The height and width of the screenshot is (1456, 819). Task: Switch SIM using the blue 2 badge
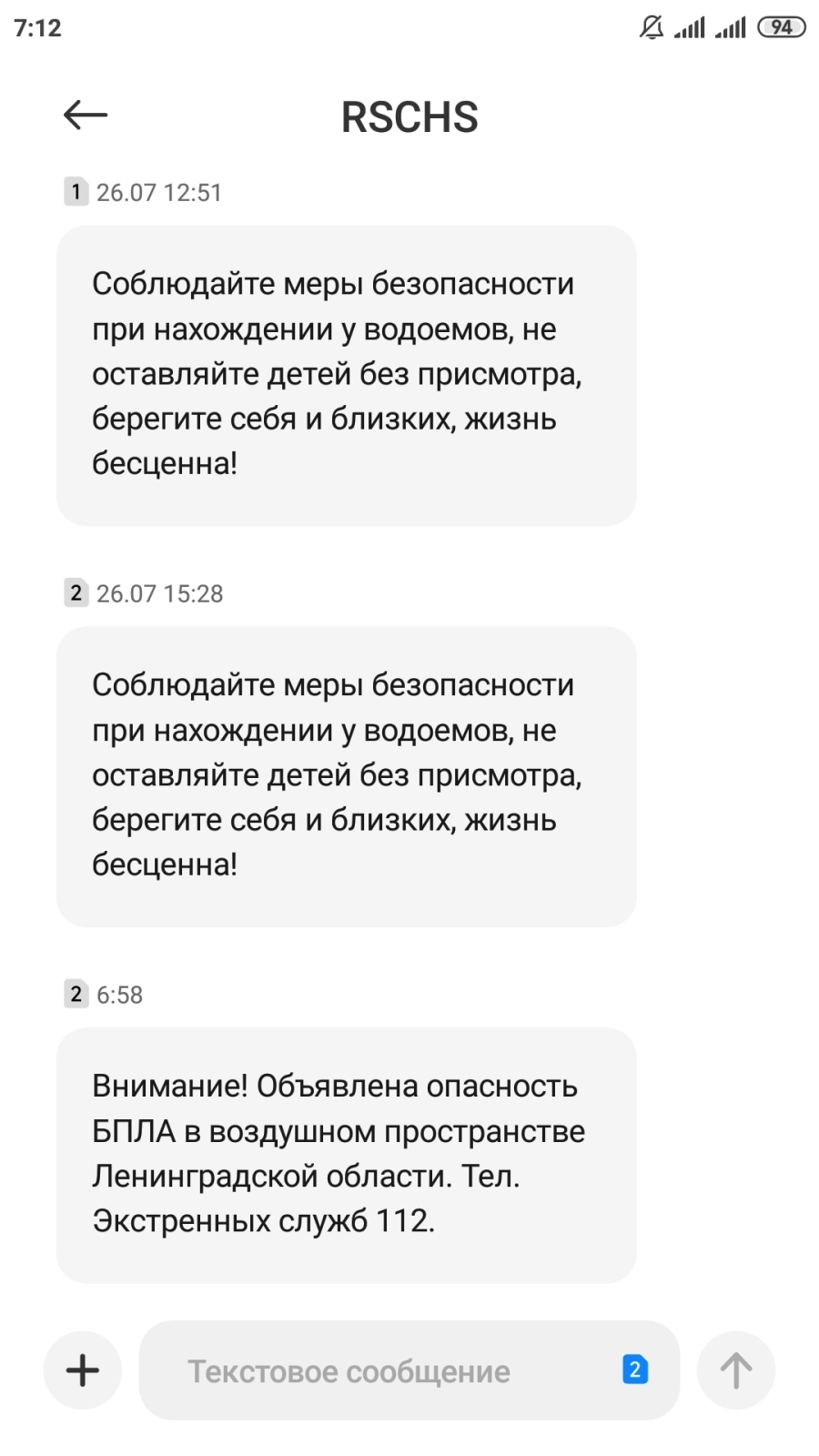[x=634, y=1369]
